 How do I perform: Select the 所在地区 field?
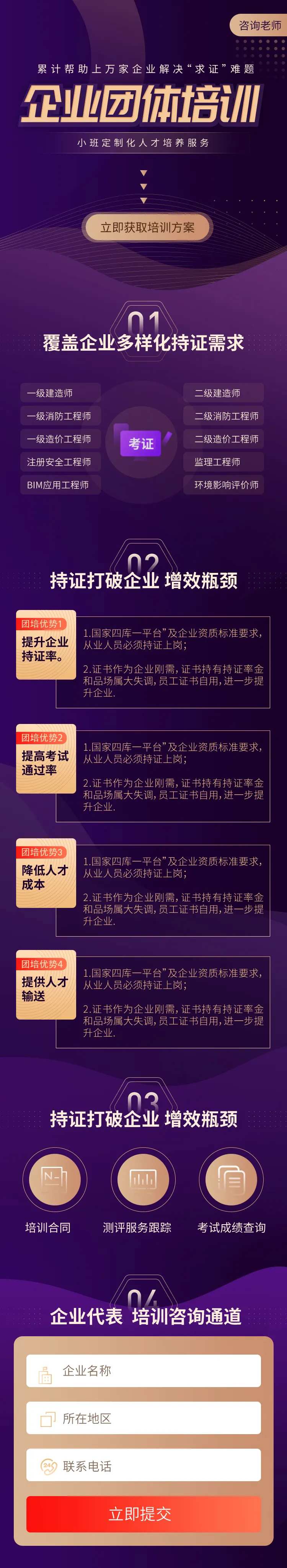pos(143,1418)
